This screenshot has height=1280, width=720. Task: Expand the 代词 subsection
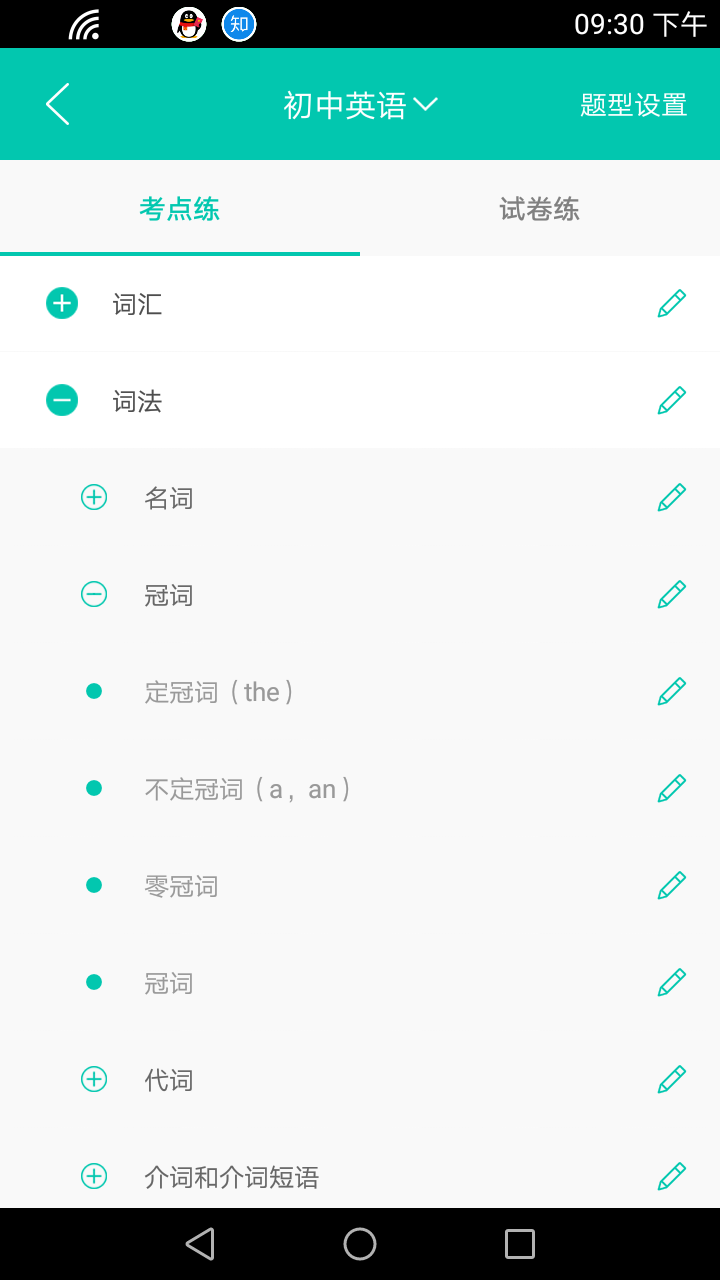[x=94, y=1079]
